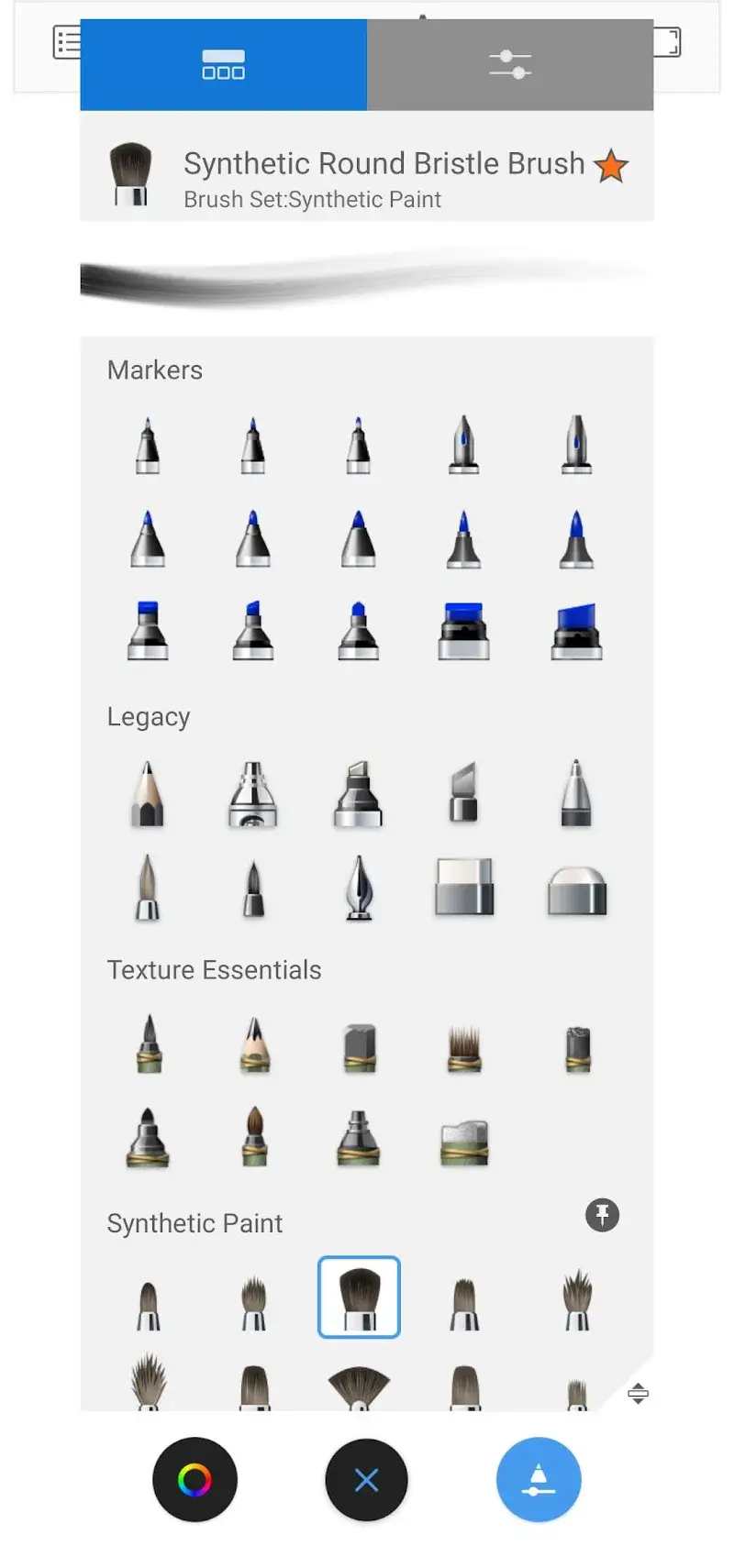Tap the panel resize handle
734x1568 pixels.
638,1394
